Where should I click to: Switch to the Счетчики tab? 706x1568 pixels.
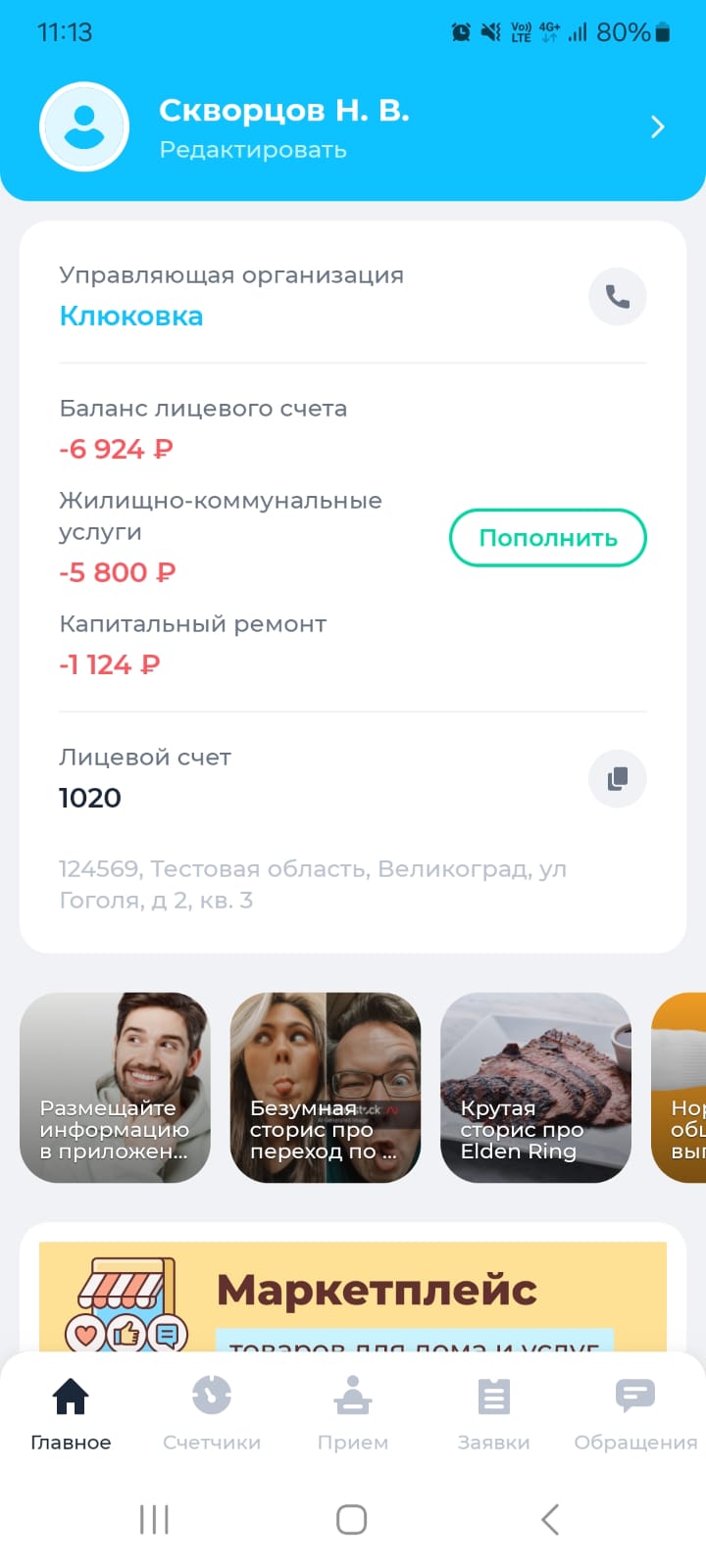[212, 1412]
